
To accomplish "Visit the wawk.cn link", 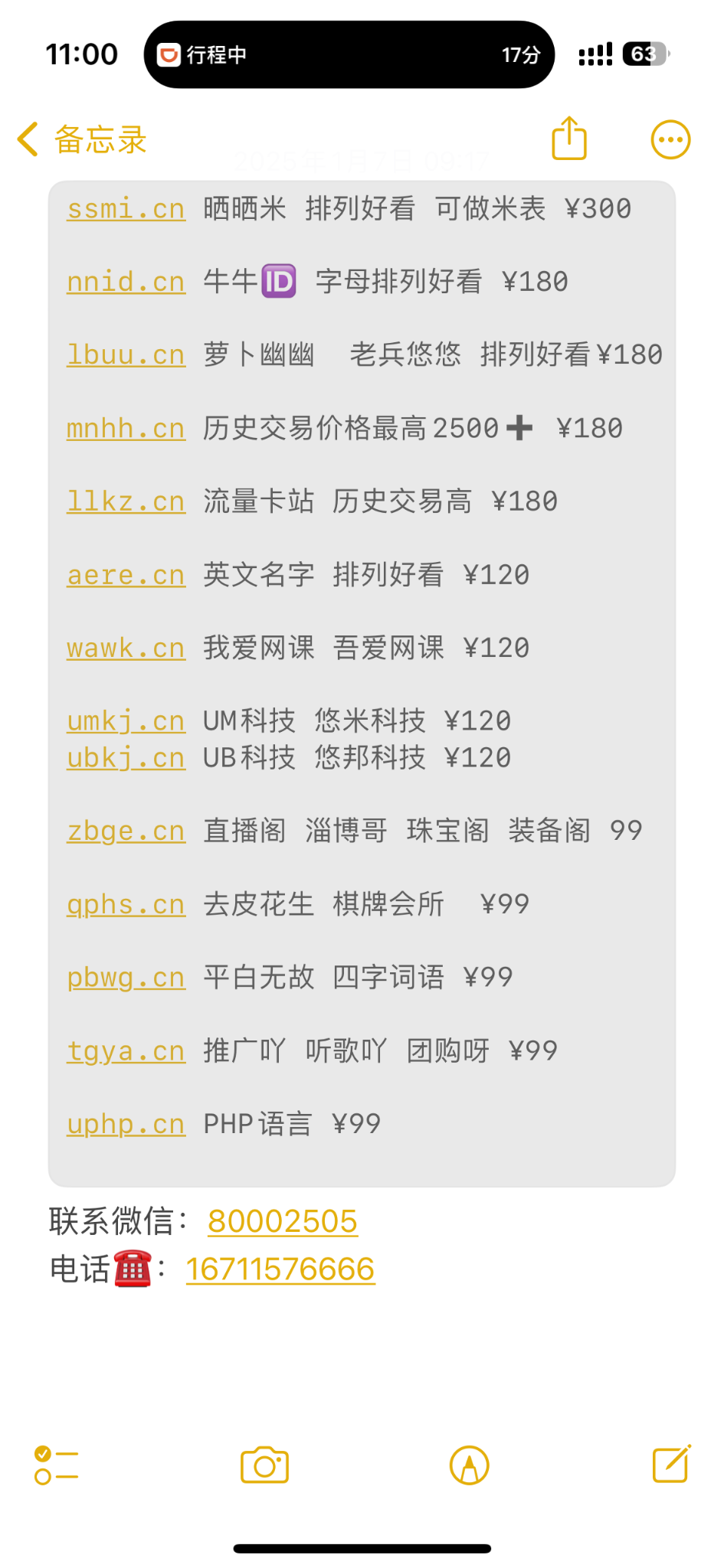I will (x=126, y=648).
